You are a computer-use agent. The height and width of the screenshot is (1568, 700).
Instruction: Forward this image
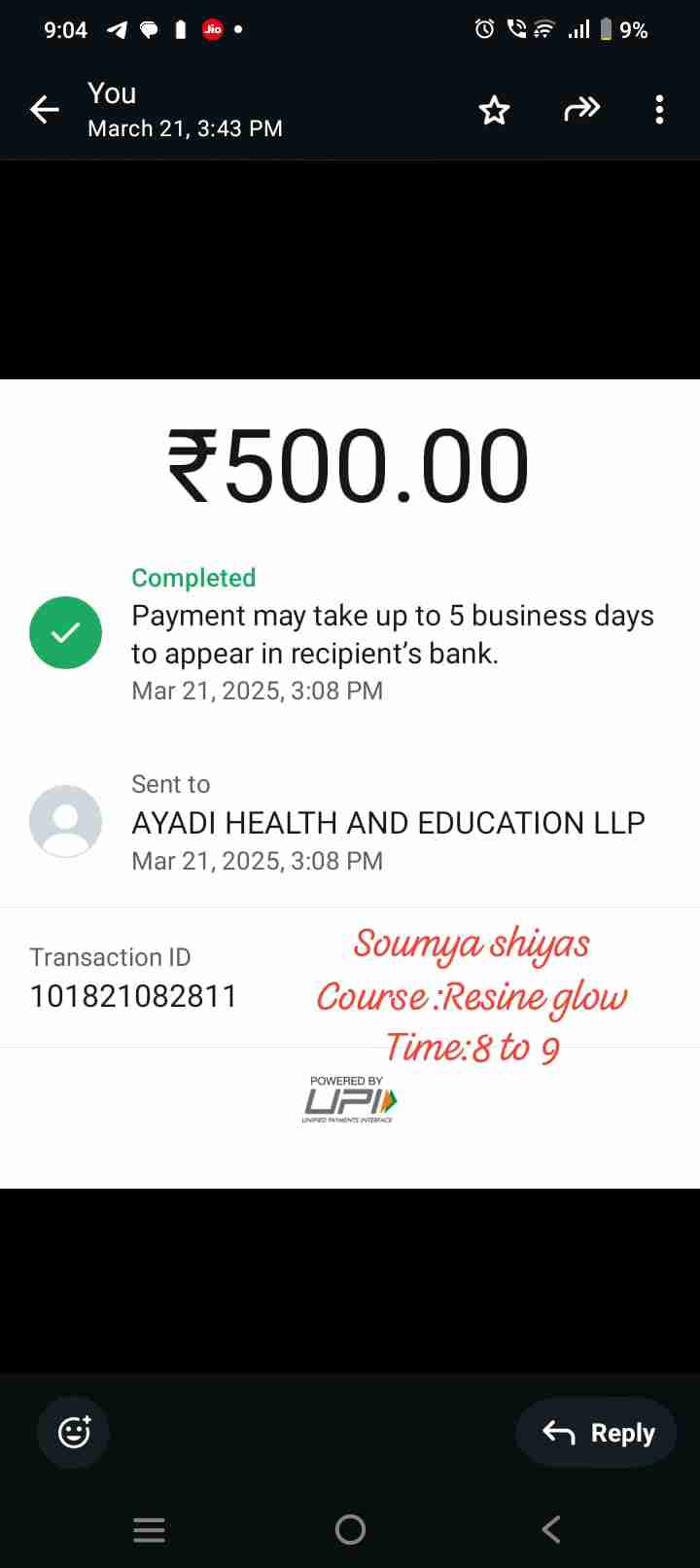pyautogui.click(x=581, y=109)
